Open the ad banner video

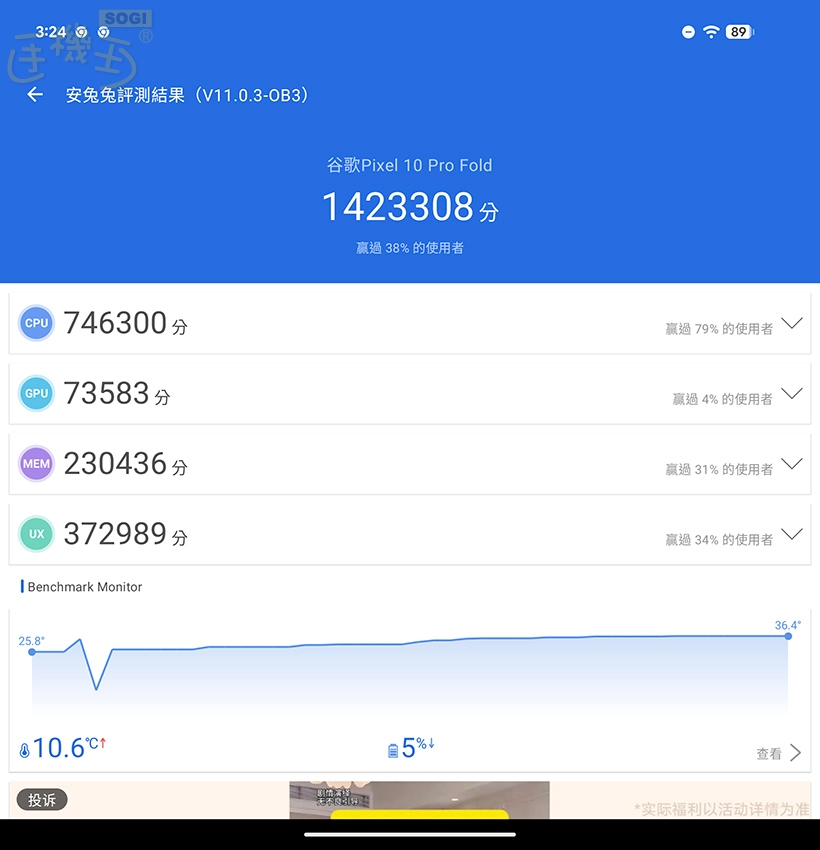point(419,800)
